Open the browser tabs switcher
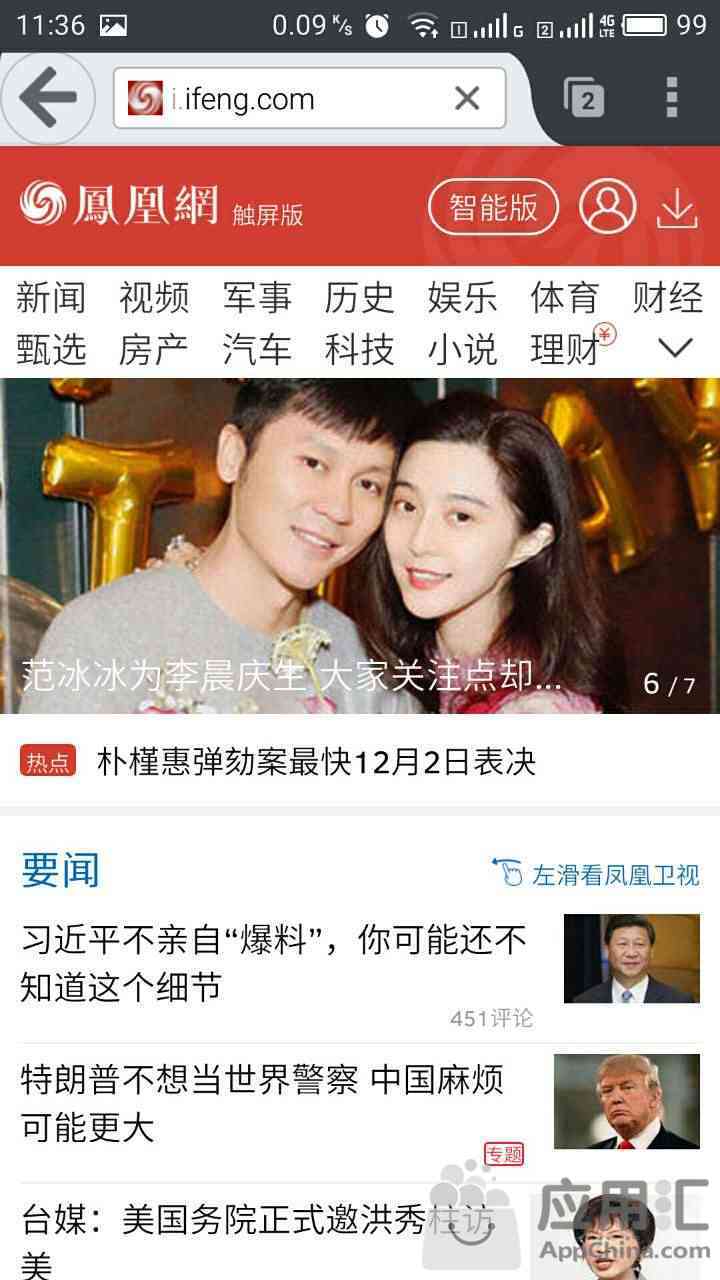The width and height of the screenshot is (720, 1280). [x=585, y=99]
